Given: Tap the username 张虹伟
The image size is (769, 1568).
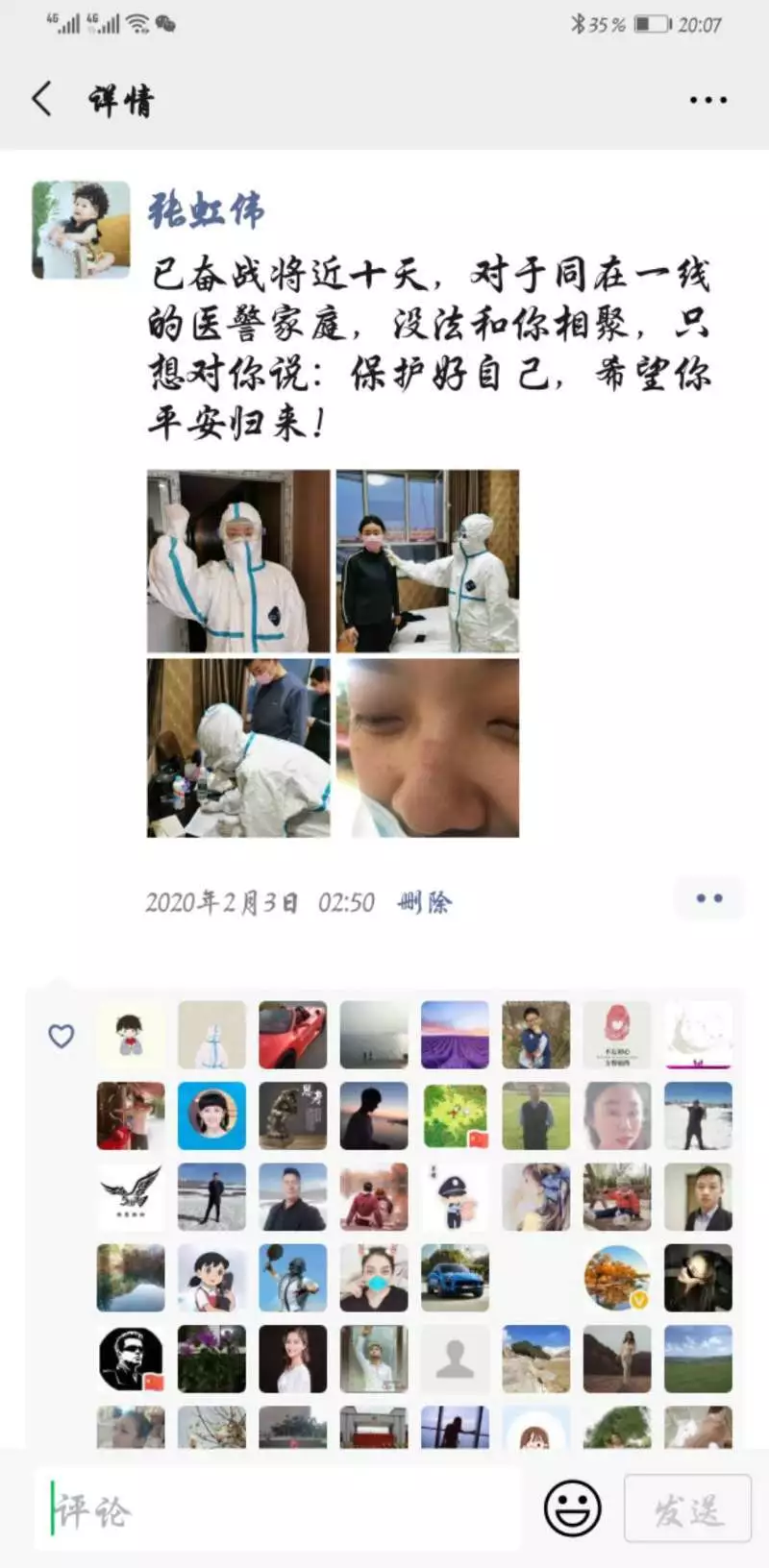Looking at the screenshot, I should (206, 209).
